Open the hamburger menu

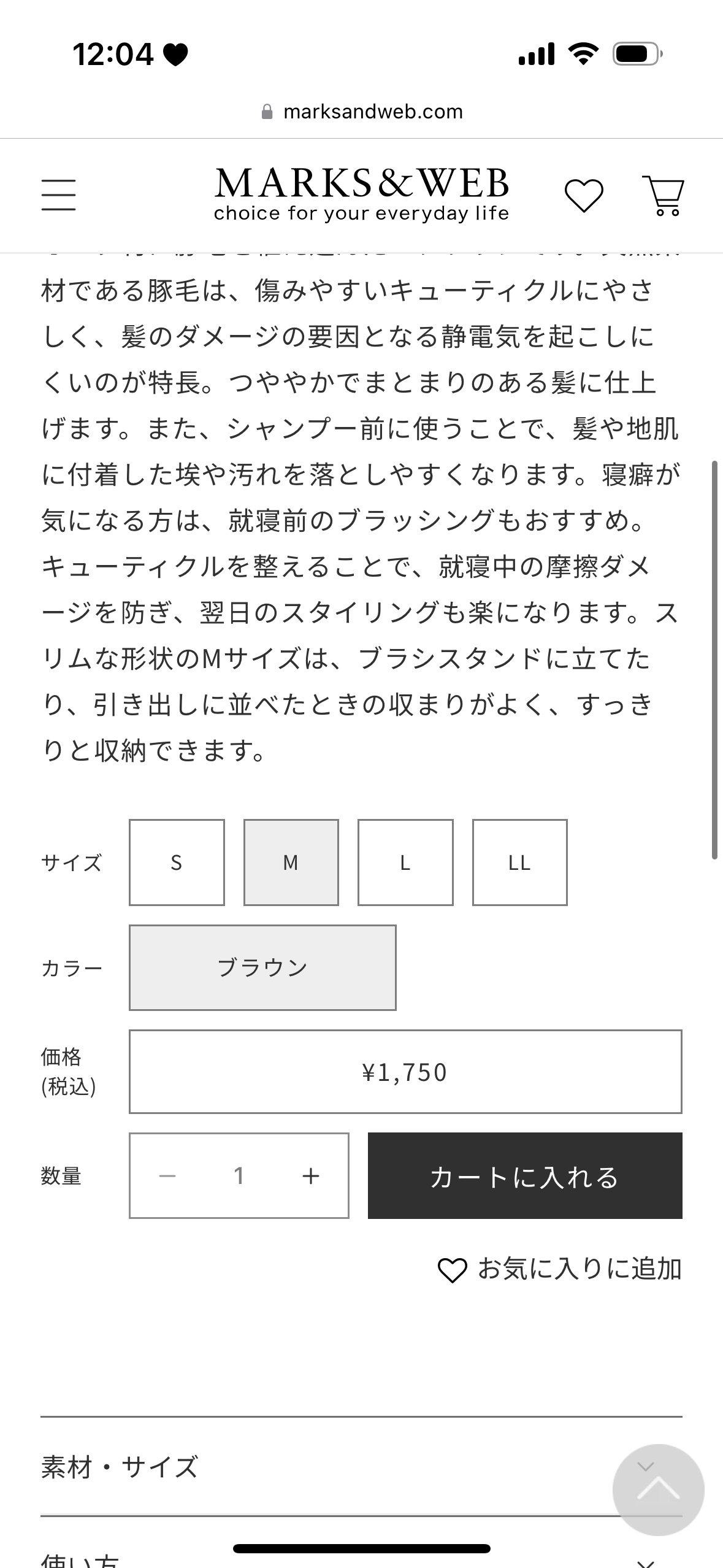(58, 195)
